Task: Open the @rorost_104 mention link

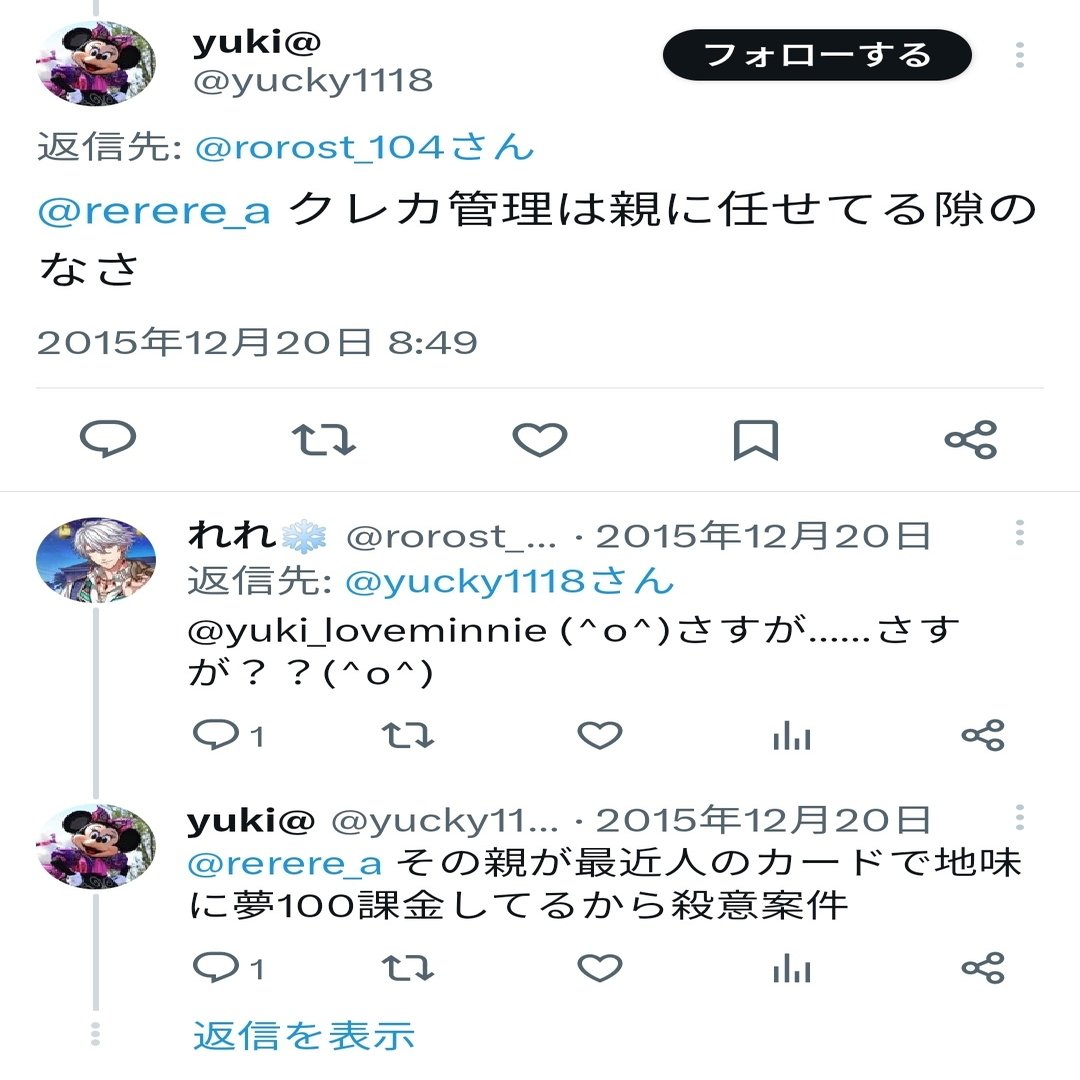Action: pos(365,148)
